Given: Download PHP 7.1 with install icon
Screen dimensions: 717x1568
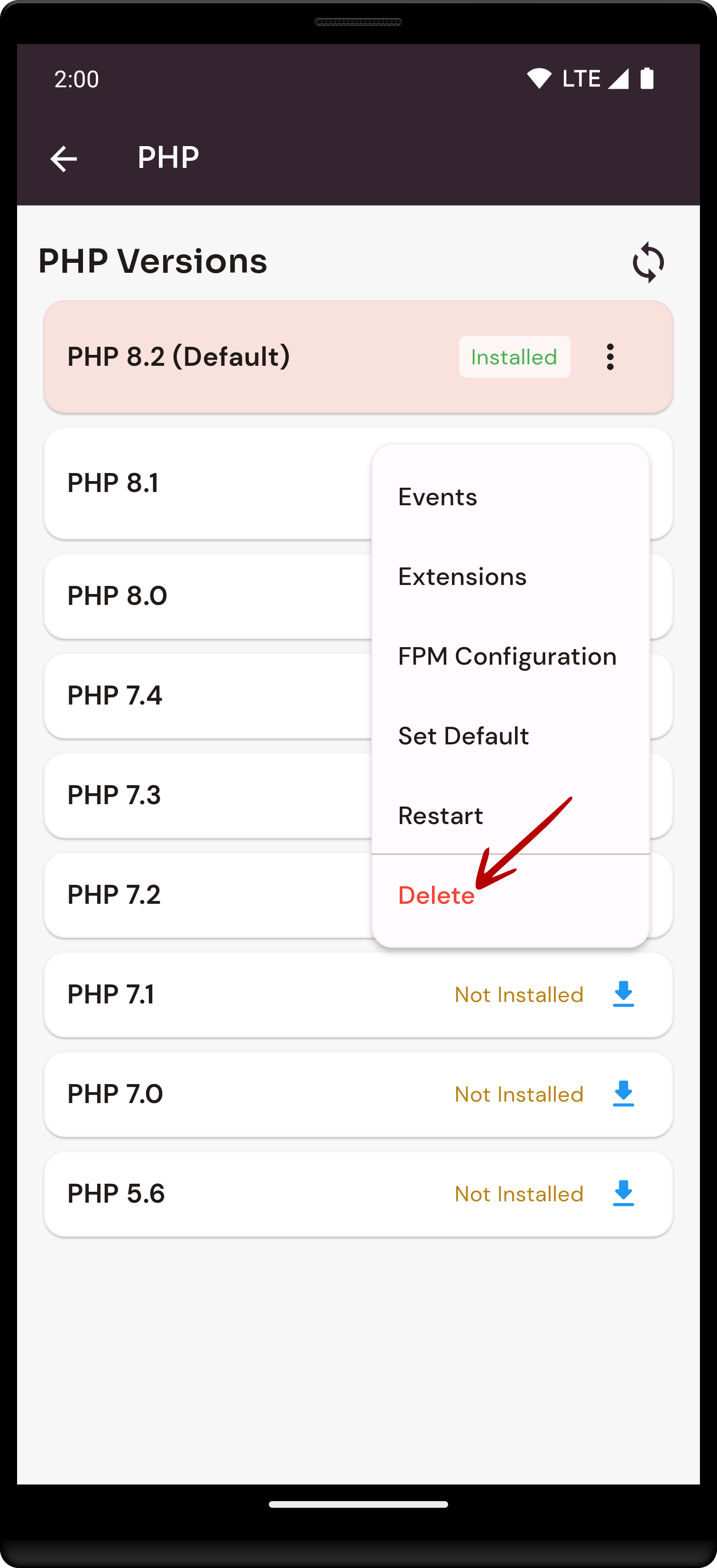Looking at the screenshot, I should 623,994.
